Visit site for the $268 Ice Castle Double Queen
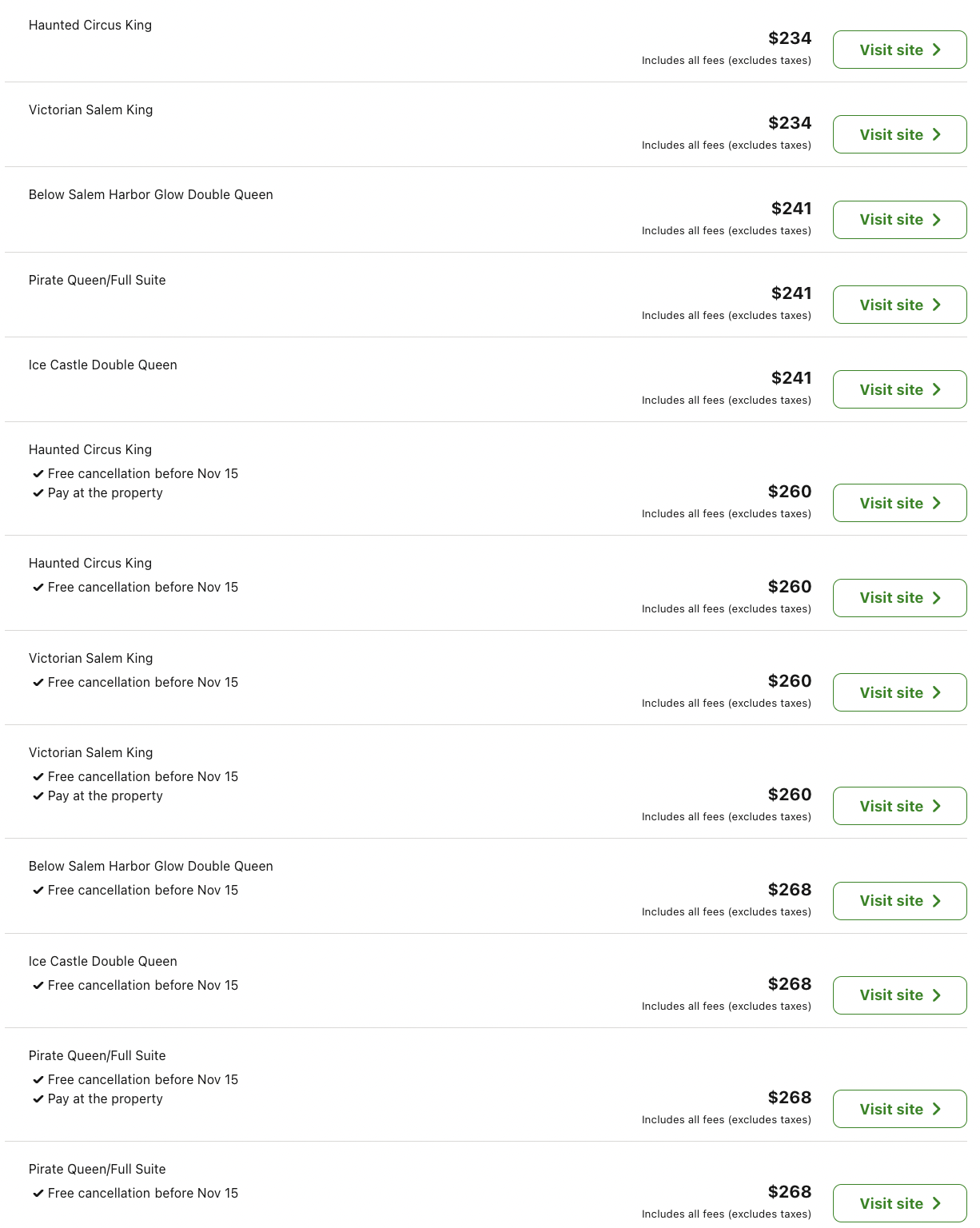 click(899, 995)
